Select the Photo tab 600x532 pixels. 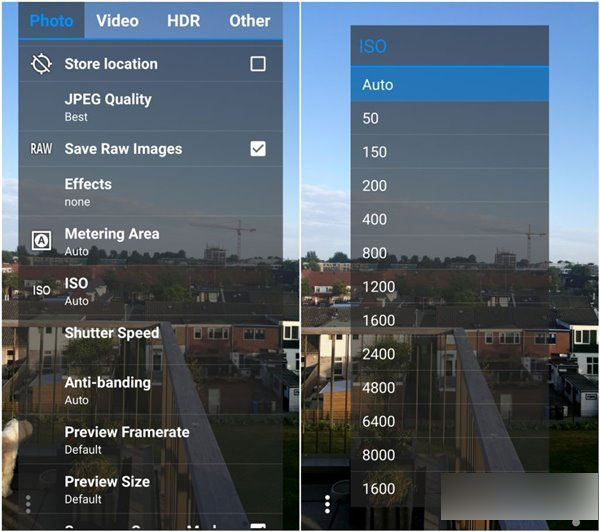(x=51, y=20)
